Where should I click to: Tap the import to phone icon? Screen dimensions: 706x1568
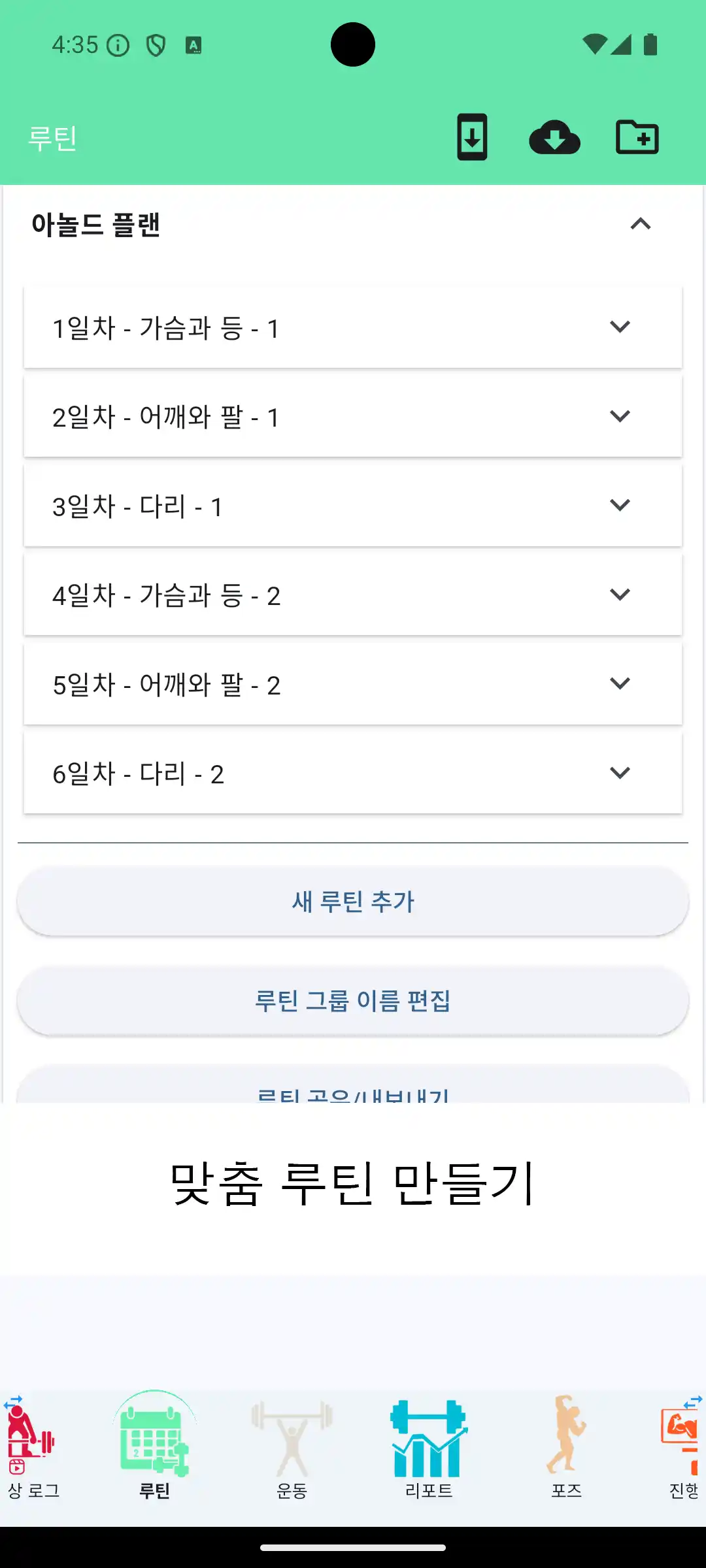(x=473, y=137)
